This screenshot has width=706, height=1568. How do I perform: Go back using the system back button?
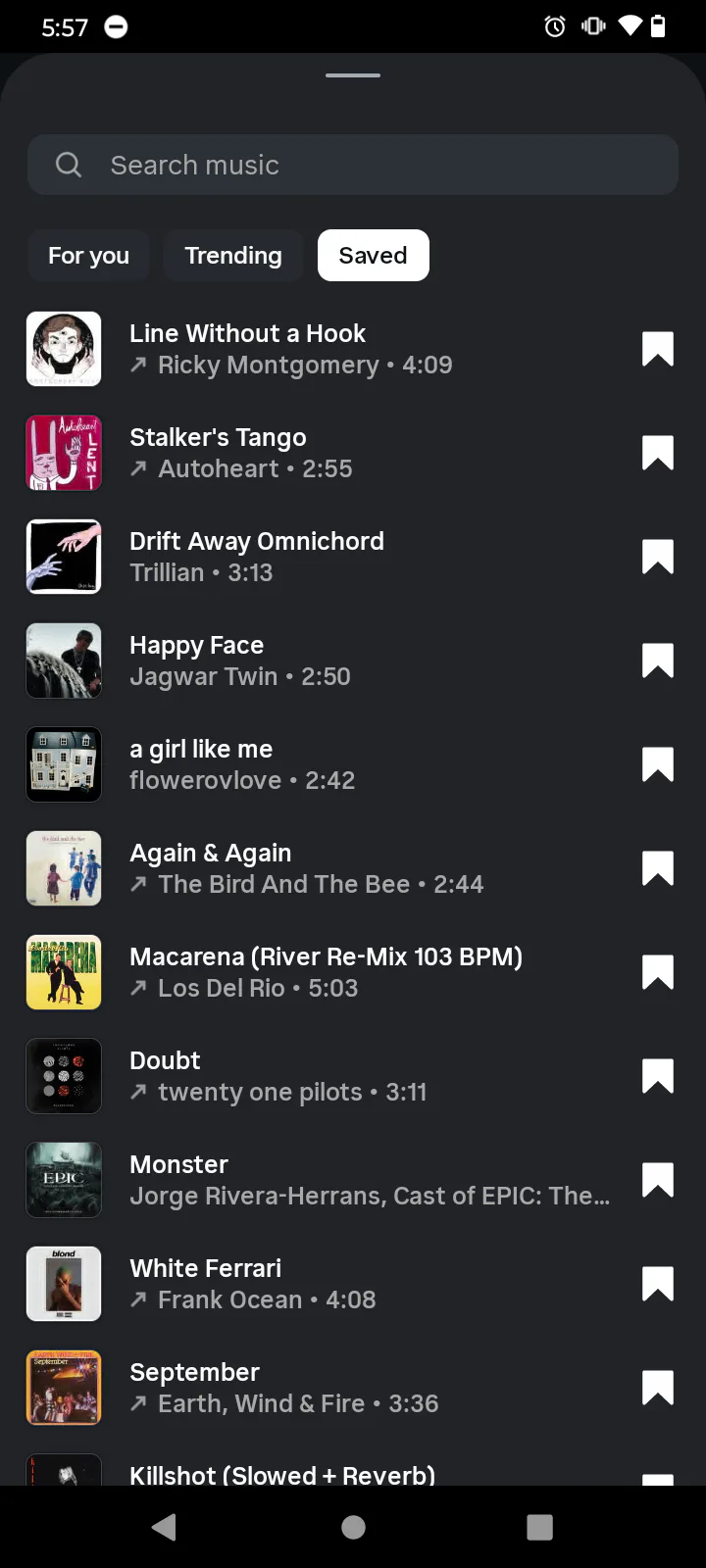pyautogui.click(x=165, y=1527)
